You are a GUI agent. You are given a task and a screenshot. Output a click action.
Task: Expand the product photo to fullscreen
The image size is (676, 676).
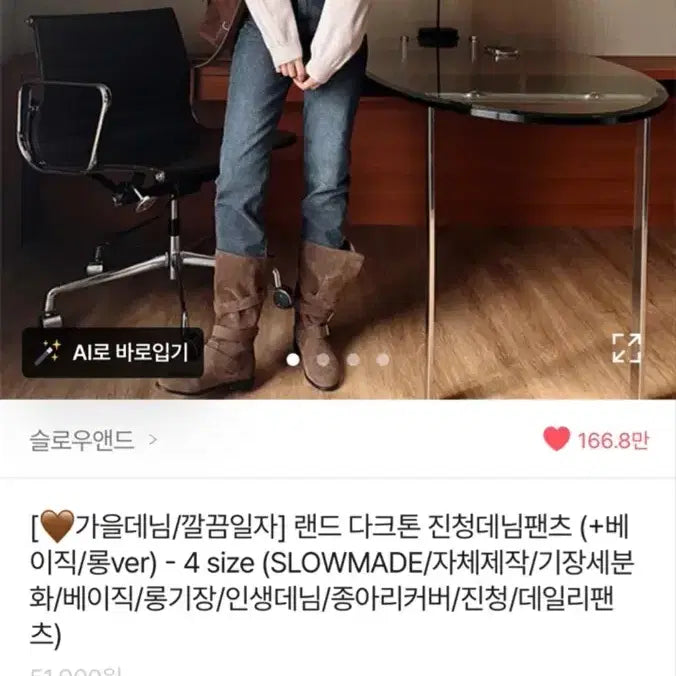point(626,347)
